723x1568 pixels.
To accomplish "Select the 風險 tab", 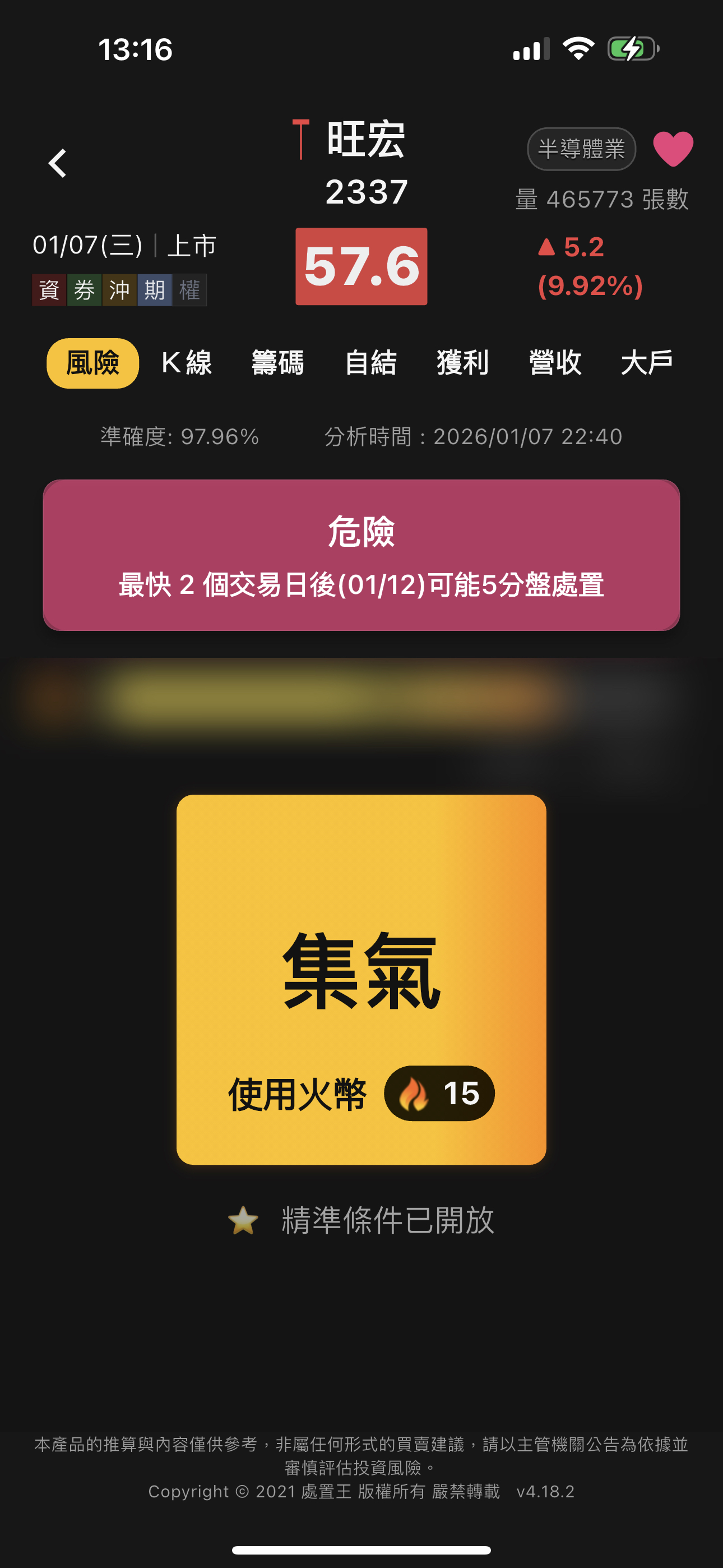I will [x=92, y=363].
